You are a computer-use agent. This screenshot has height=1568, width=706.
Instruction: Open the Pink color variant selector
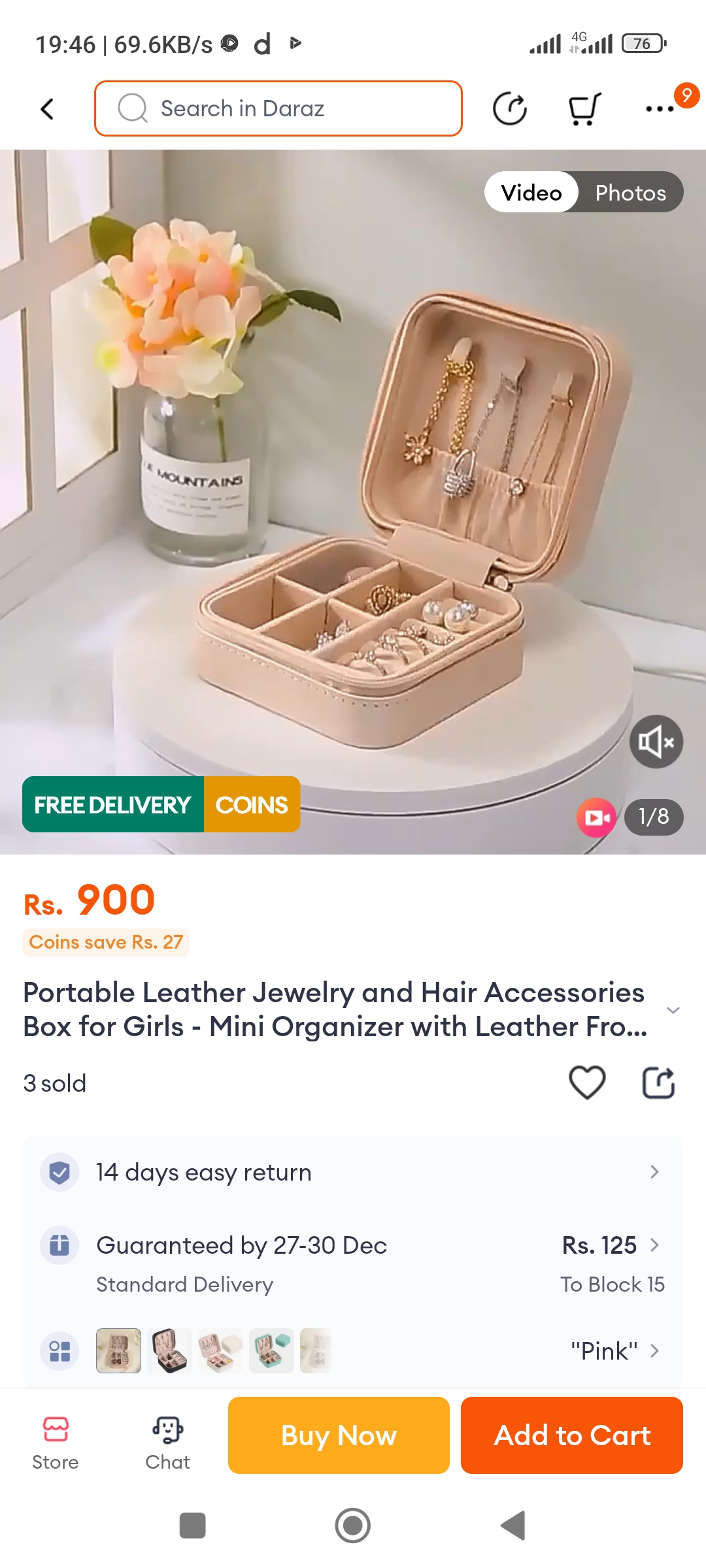[614, 1350]
